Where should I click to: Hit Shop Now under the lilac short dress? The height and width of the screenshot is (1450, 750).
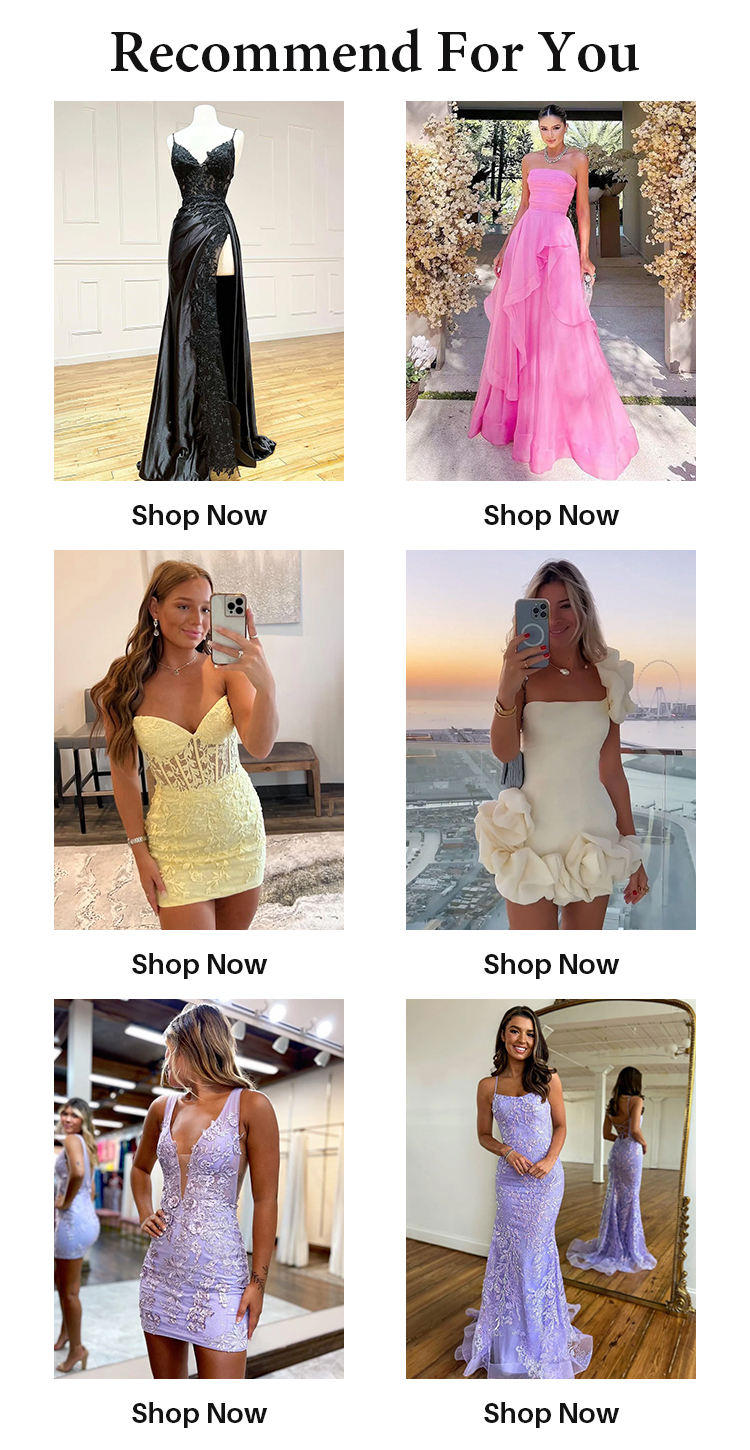199,1414
